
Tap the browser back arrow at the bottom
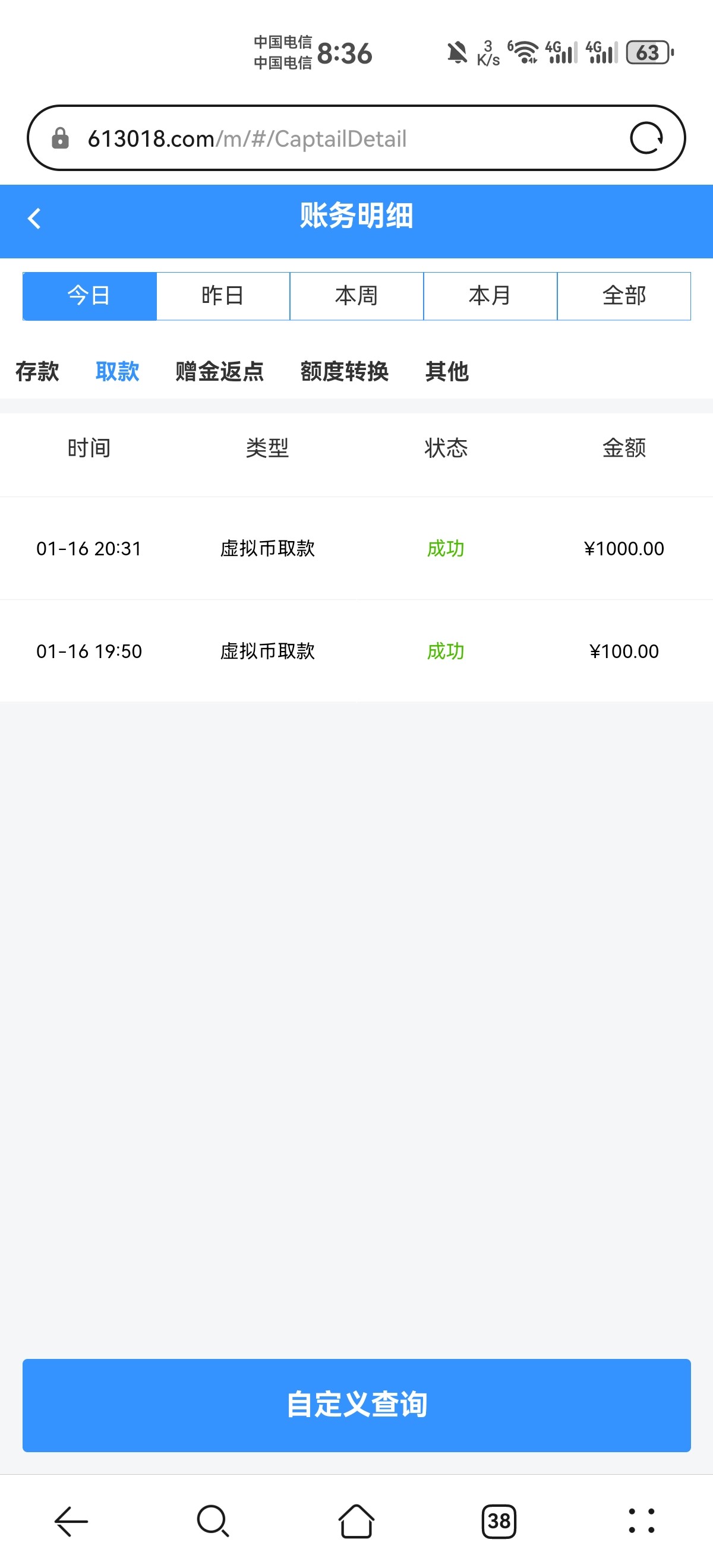[71, 1521]
